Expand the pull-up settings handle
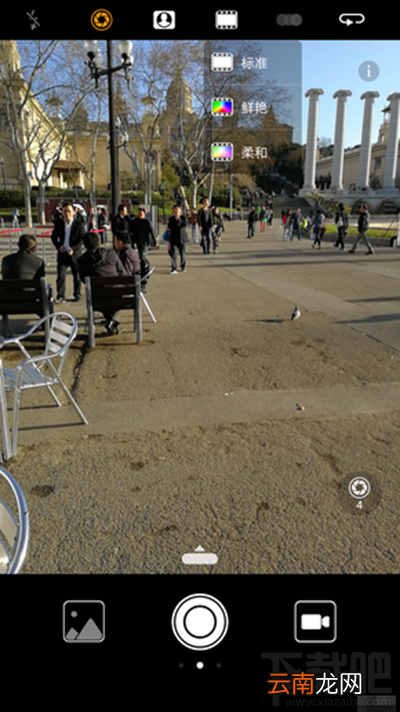Image resolution: width=400 pixels, height=712 pixels. point(200,555)
